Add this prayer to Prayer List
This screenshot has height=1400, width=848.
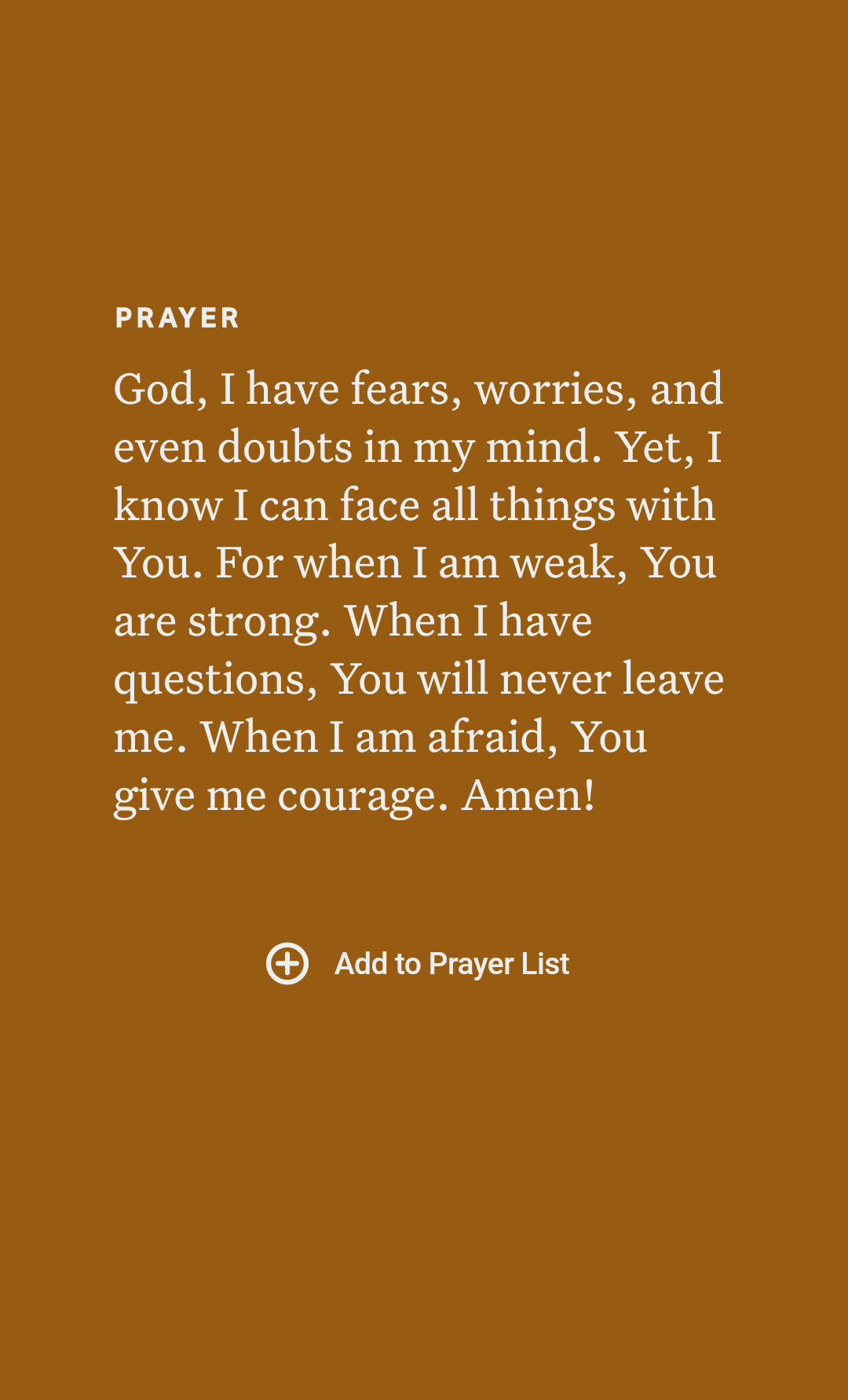(x=418, y=963)
